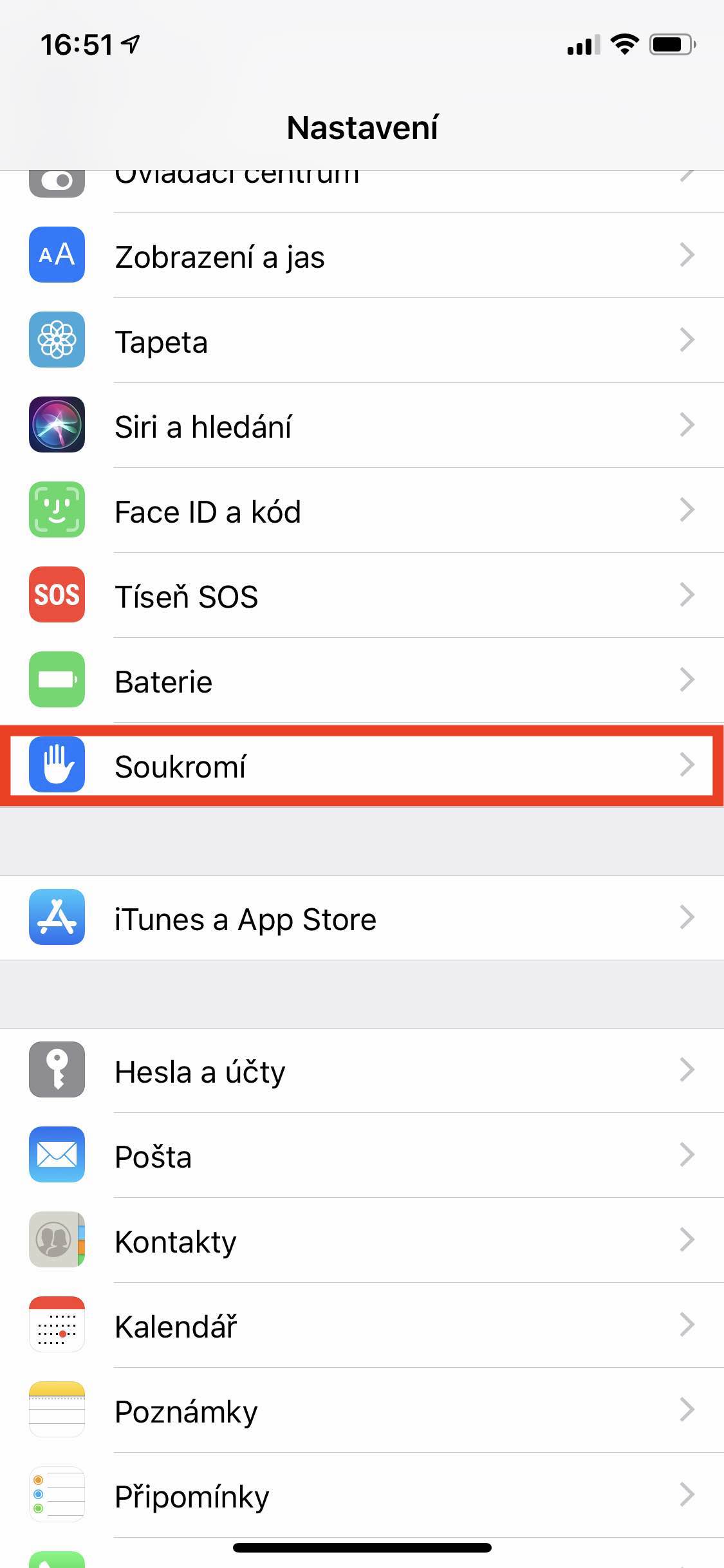Open Kalendář settings
The width and height of the screenshot is (724, 1568).
coord(360,1325)
